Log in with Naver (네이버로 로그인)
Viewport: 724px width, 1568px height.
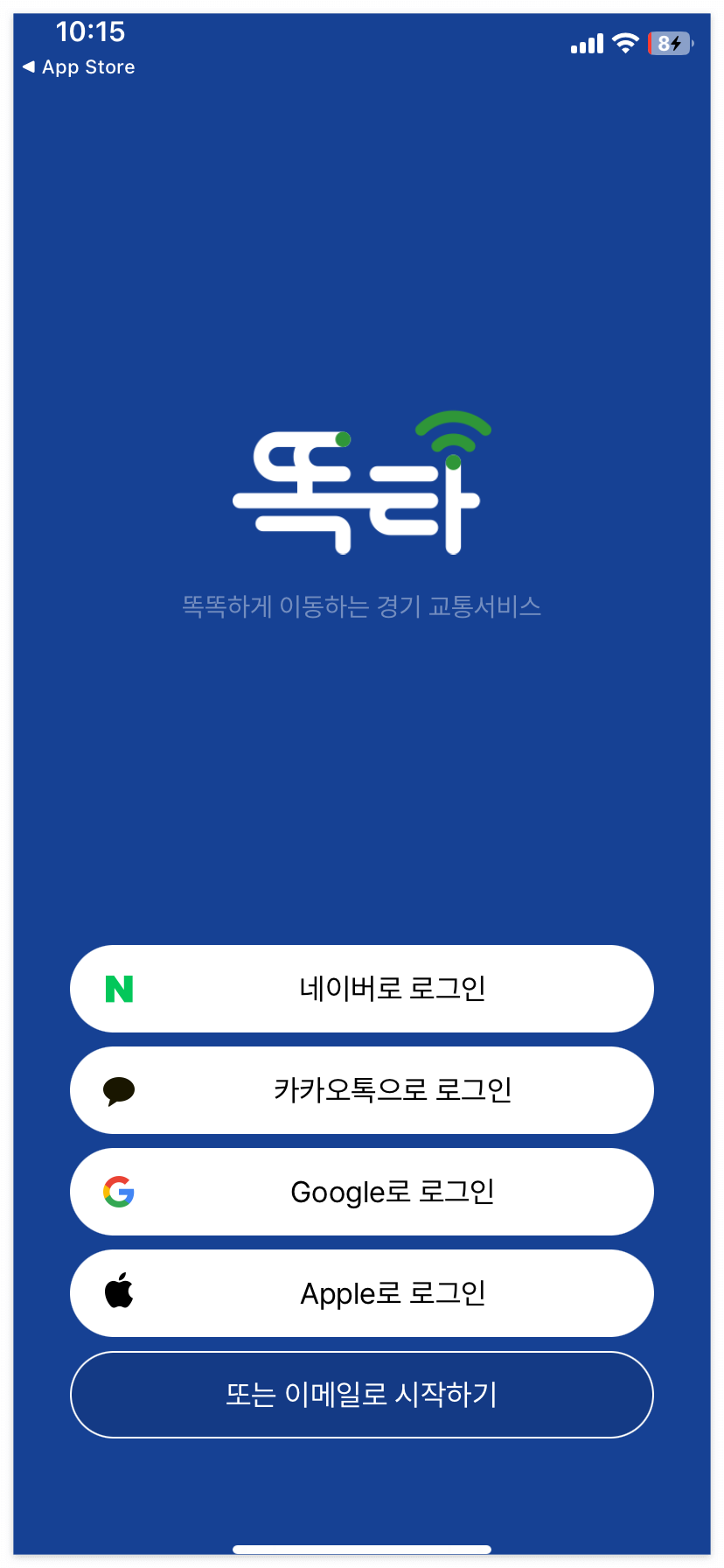(362, 989)
